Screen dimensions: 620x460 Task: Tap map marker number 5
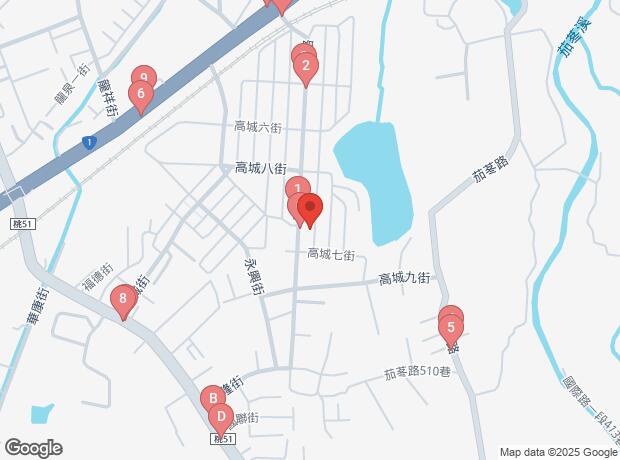pos(451,326)
